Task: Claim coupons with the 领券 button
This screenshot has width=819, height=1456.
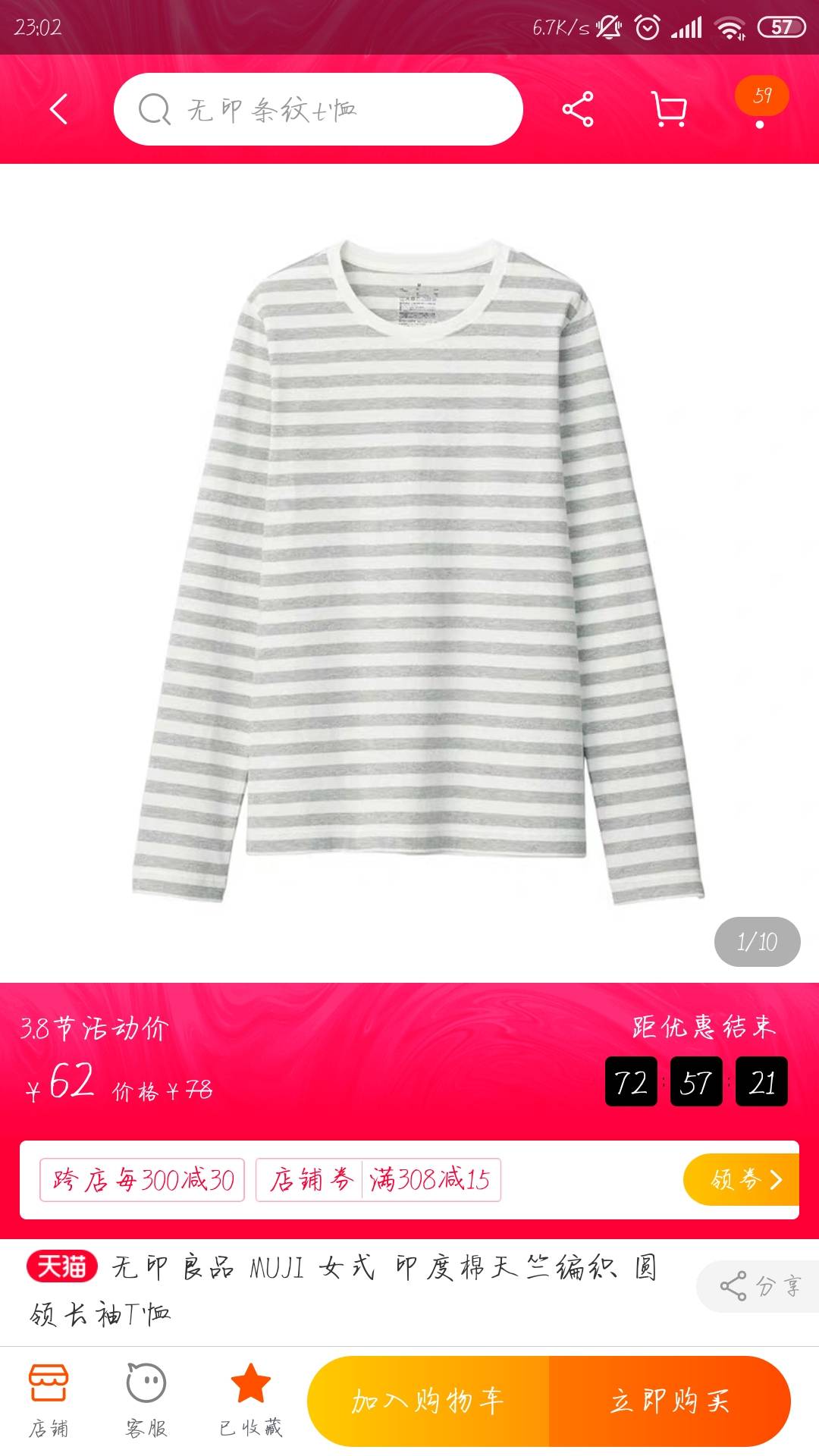Action: 741,1179
